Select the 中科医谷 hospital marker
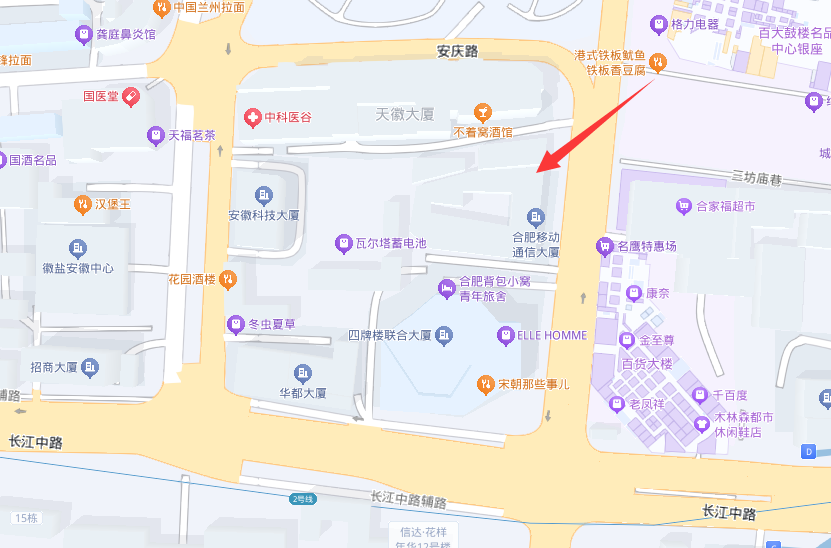Screen dimensions: 831x548 pos(252,117)
